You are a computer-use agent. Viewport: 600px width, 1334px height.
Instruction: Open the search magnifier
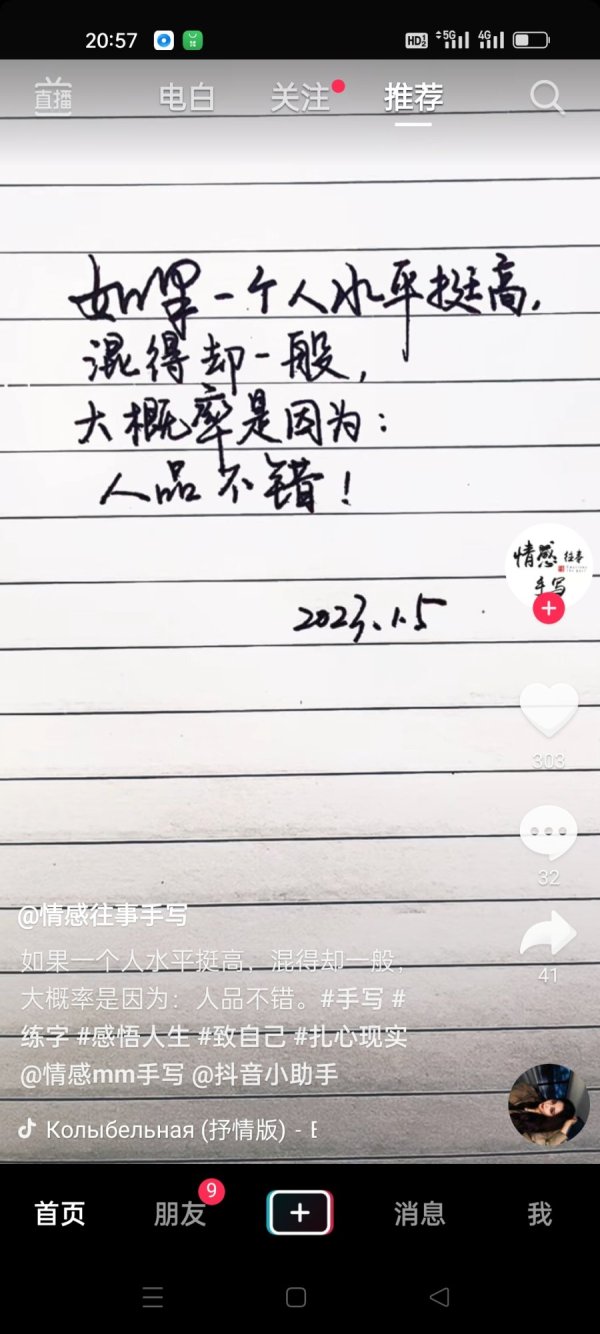[547, 97]
